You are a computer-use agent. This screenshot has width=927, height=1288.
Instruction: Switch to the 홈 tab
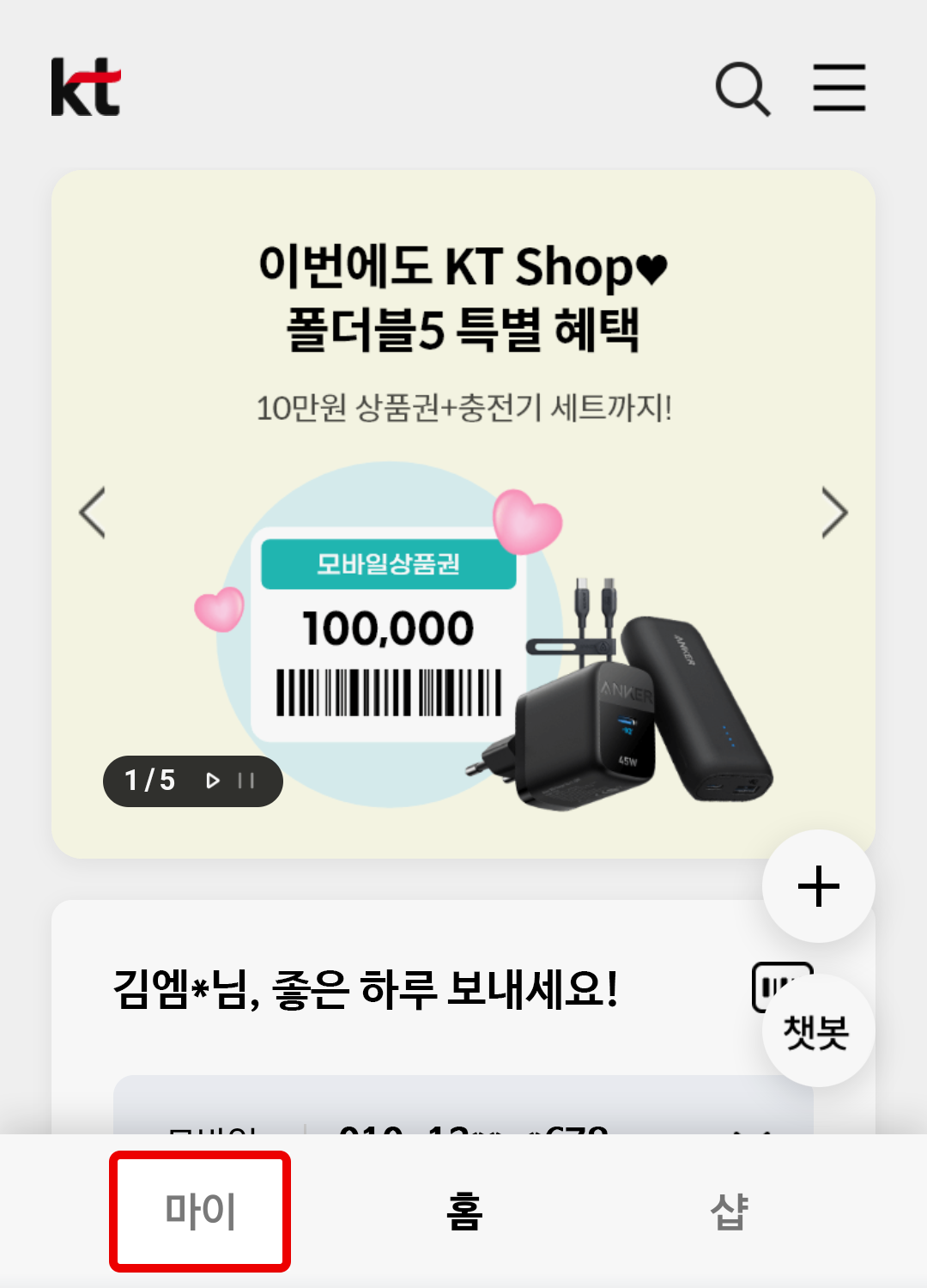pyautogui.click(x=463, y=1211)
